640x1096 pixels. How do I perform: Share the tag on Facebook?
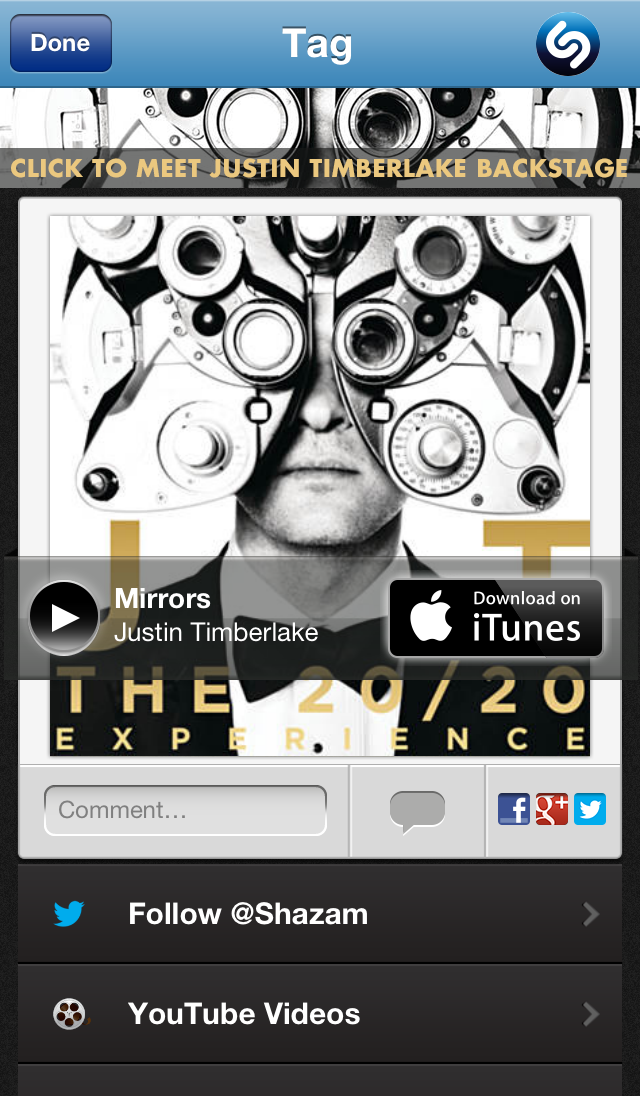tap(513, 809)
